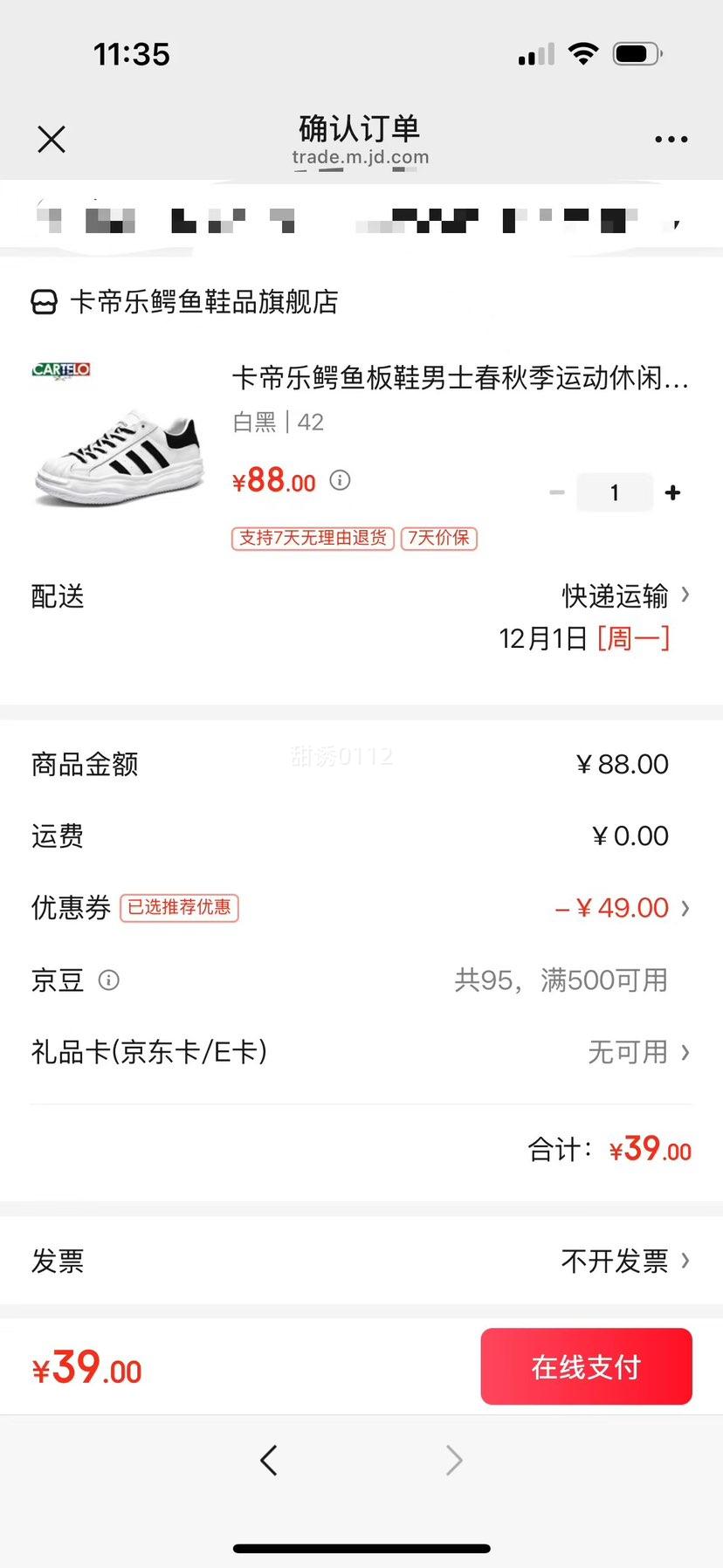Change the 发票 invoice setting

pyautogui.click(x=623, y=1261)
